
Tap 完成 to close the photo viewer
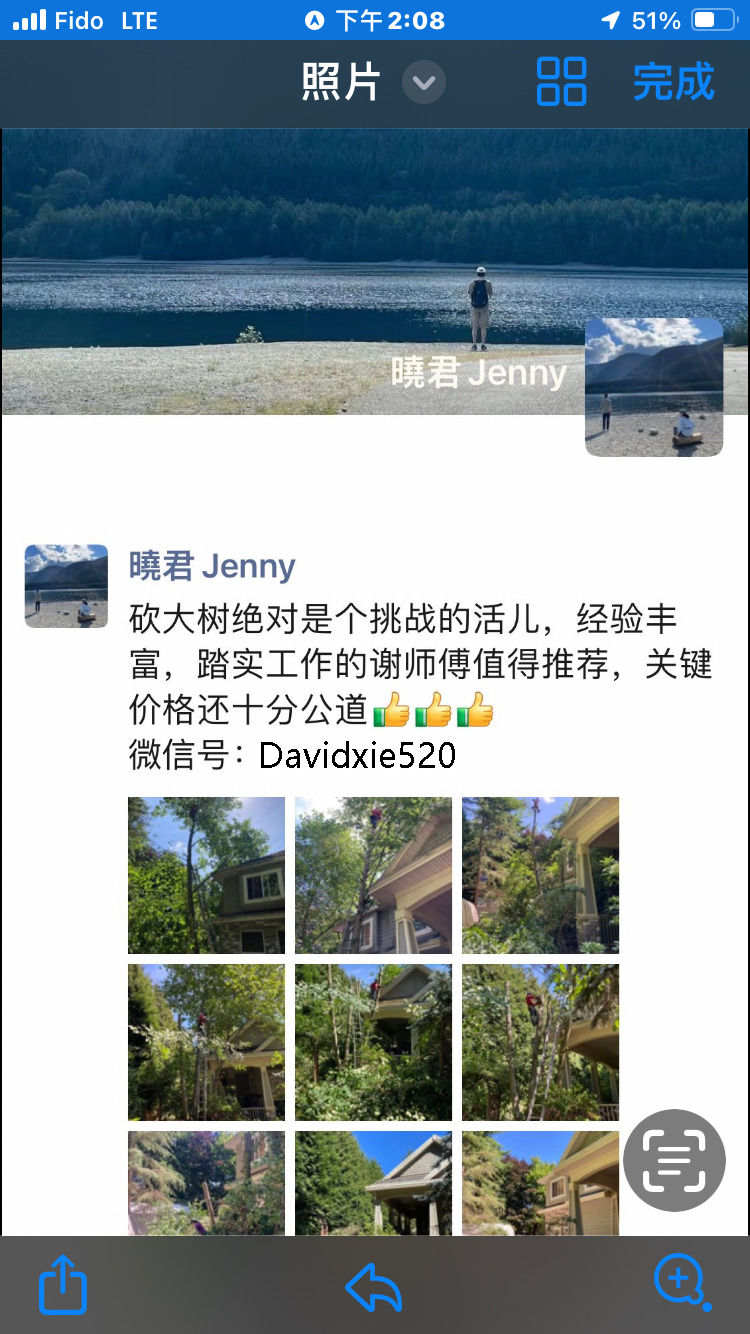point(673,82)
